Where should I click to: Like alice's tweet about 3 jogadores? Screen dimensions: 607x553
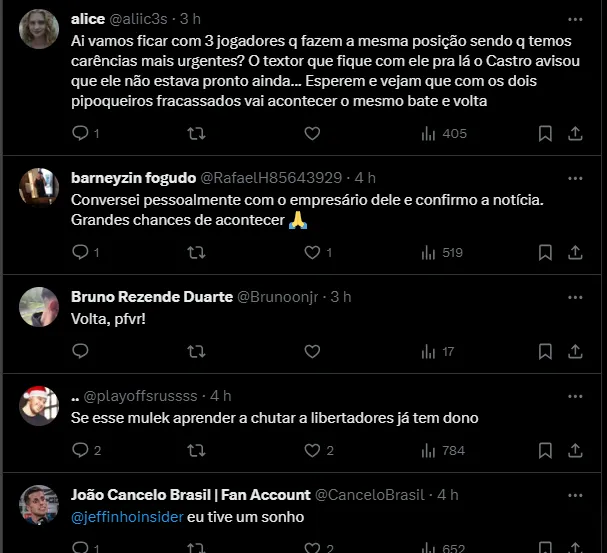point(311,133)
